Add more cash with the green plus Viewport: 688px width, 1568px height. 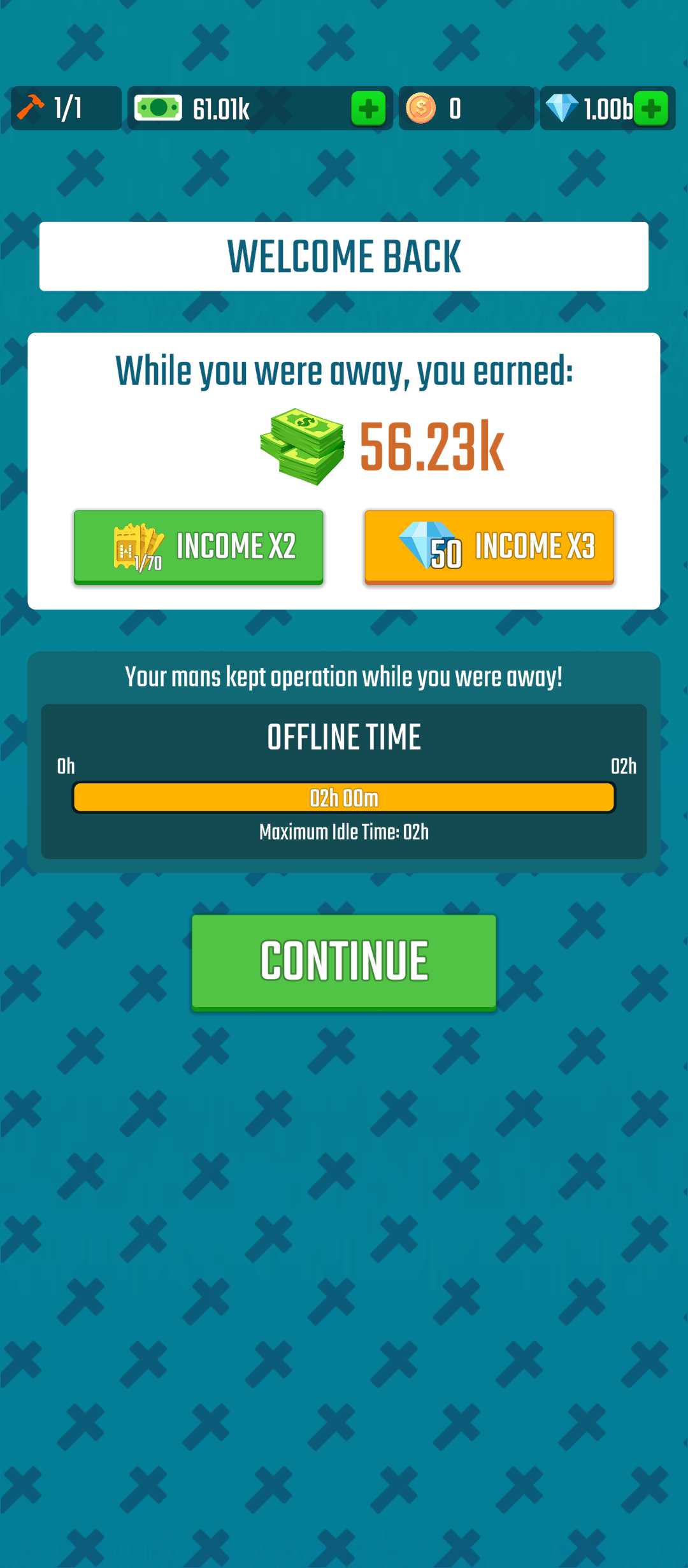tap(368, 109)
